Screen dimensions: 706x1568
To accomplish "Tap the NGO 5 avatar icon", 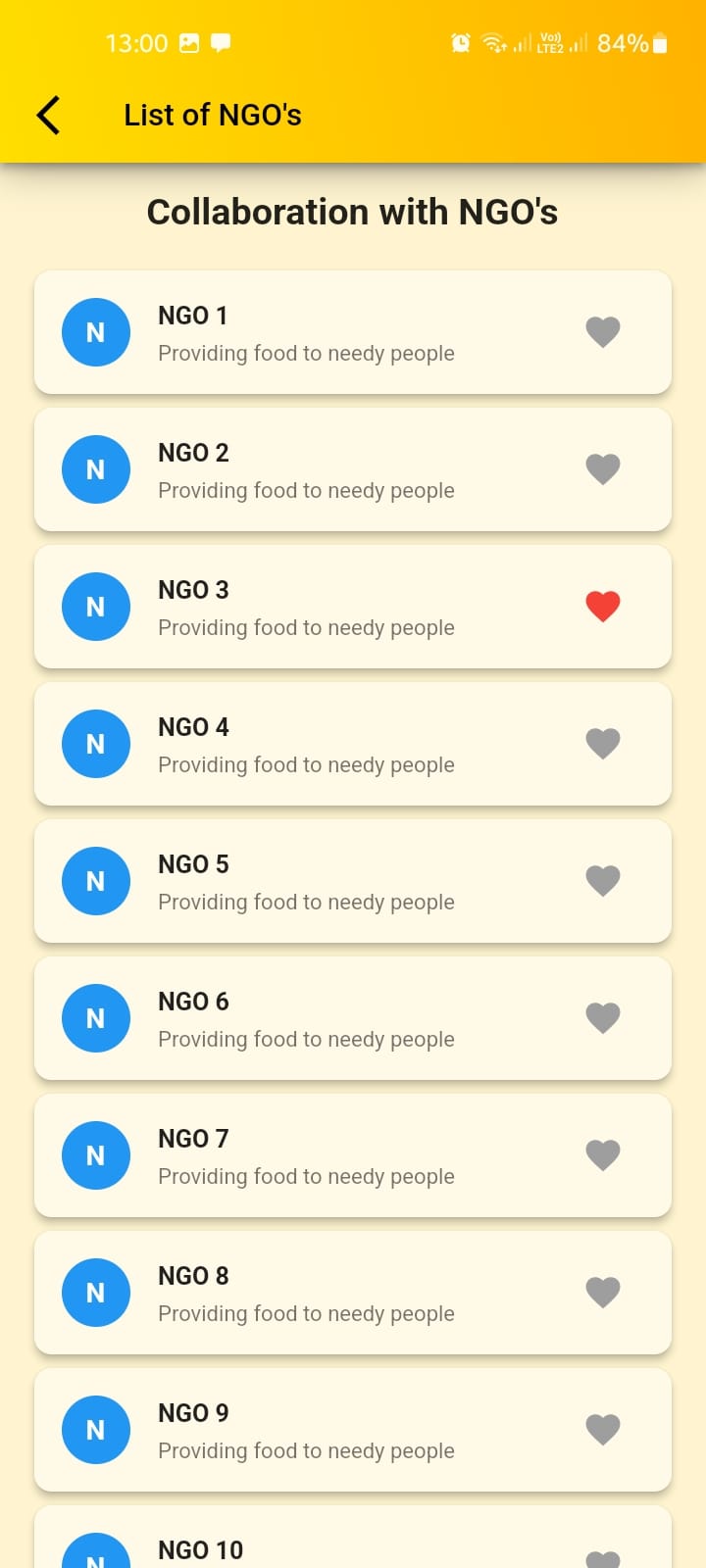I will point(95,881).
